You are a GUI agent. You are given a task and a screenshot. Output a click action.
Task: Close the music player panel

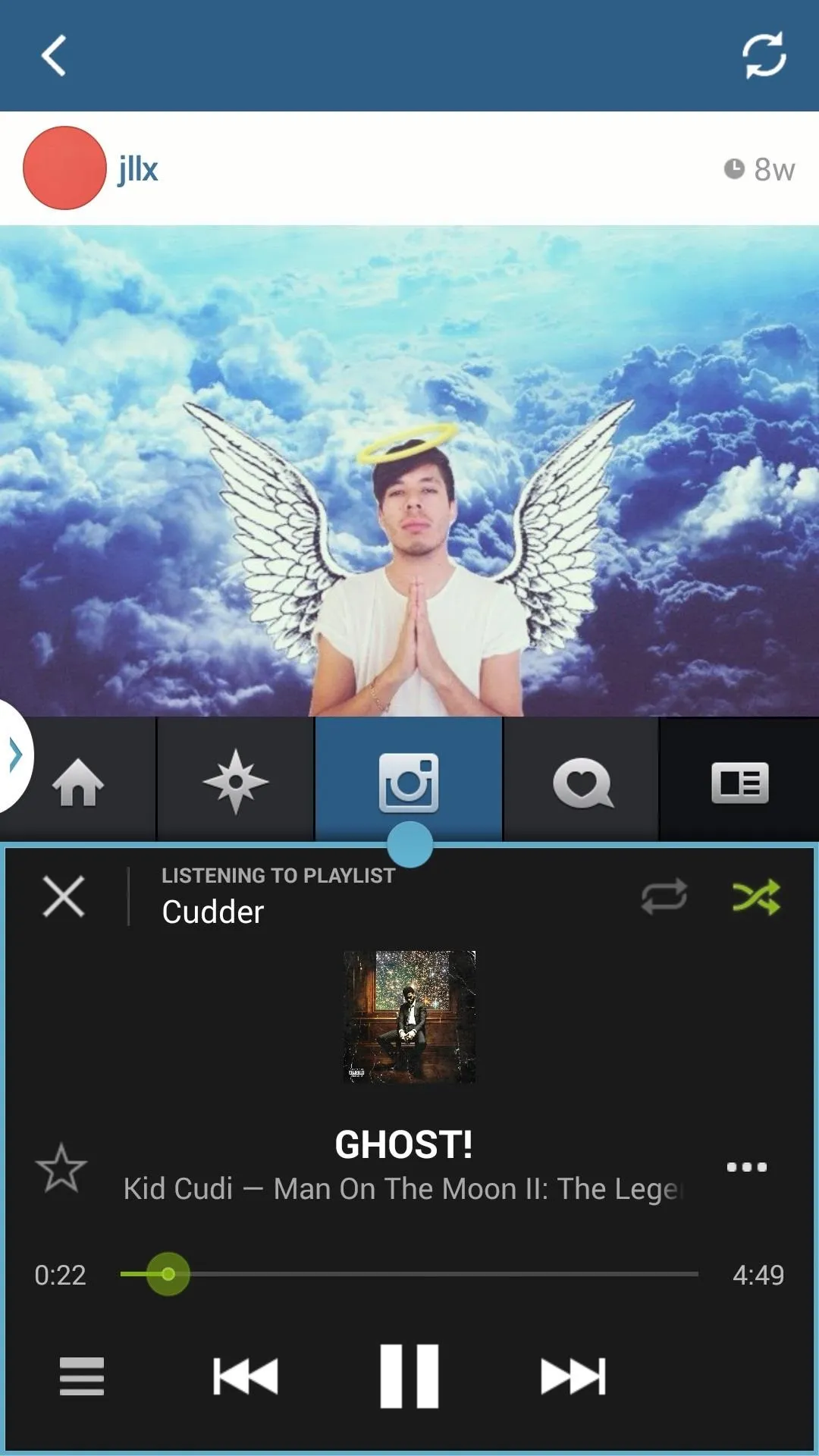64,896
